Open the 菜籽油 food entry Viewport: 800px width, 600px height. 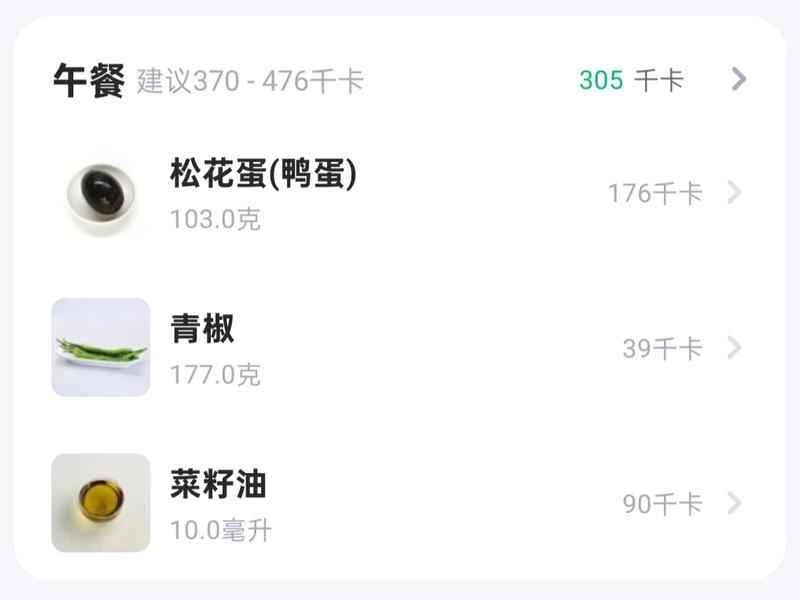coord(219,485)
